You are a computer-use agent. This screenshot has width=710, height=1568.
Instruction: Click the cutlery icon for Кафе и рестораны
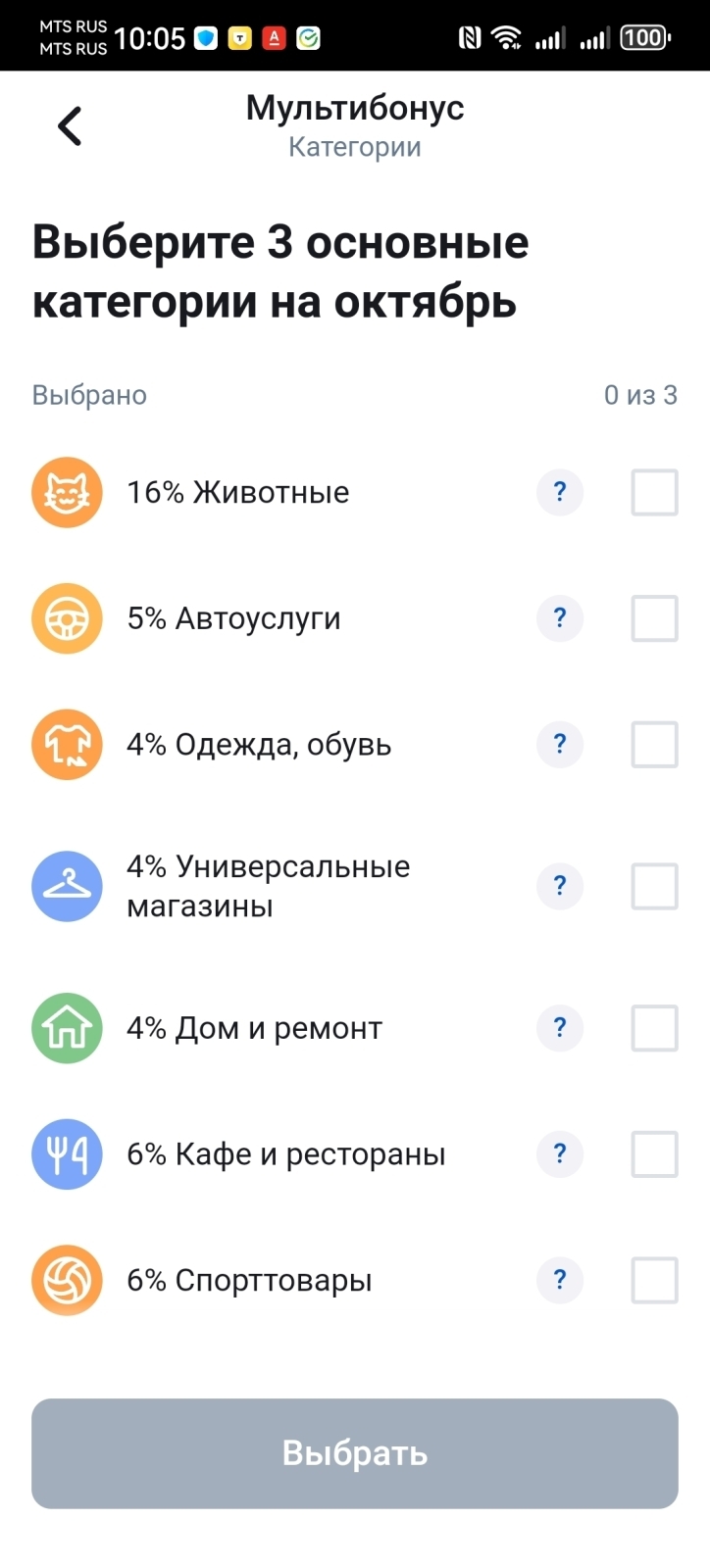pyautogui.click(x=67, y=1153)
